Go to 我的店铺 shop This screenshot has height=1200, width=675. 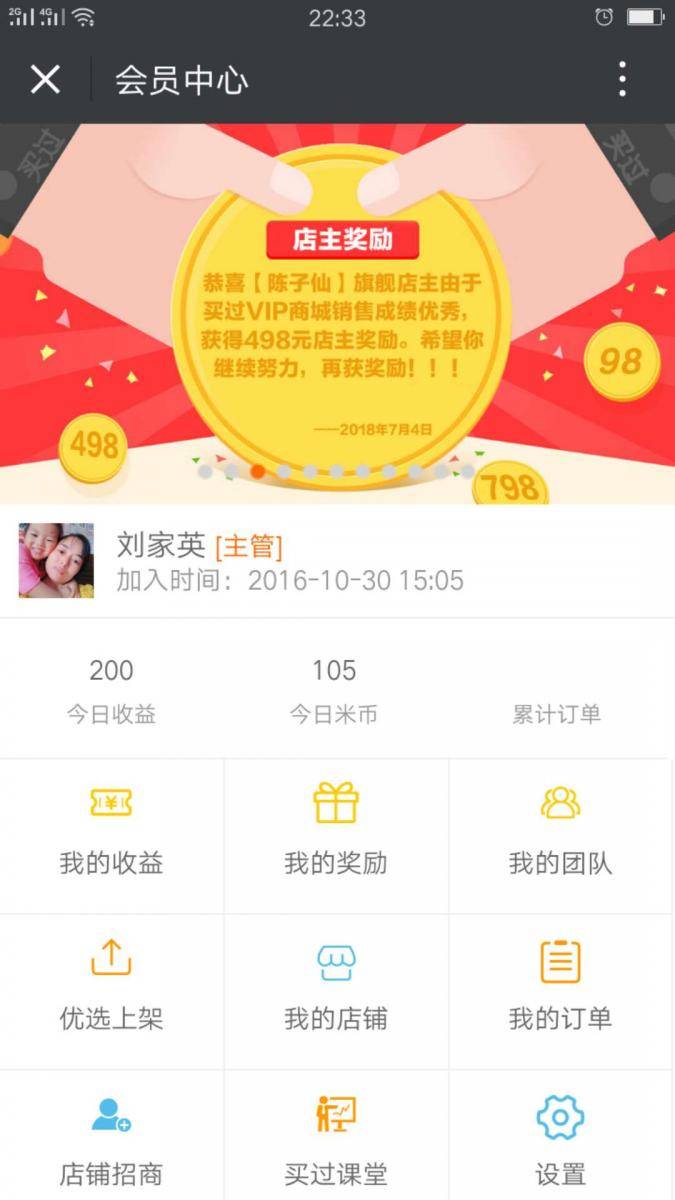pyautogui.click(x=336, y=990)
